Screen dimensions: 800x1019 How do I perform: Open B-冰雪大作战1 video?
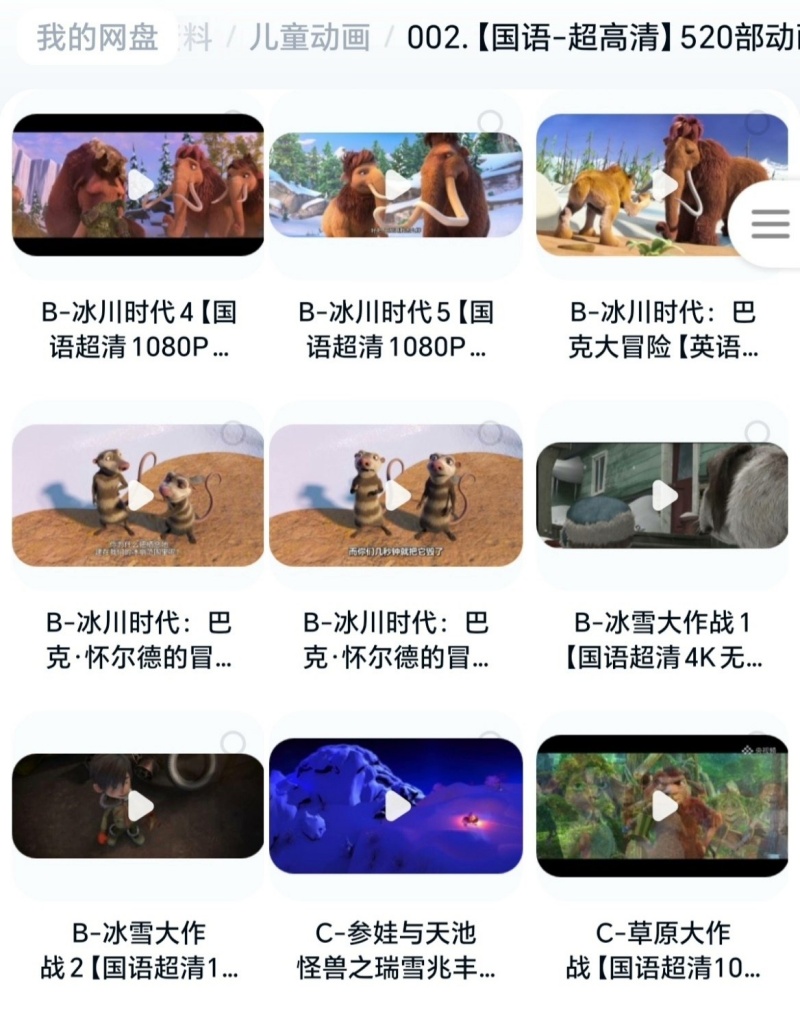click(663, 496)
